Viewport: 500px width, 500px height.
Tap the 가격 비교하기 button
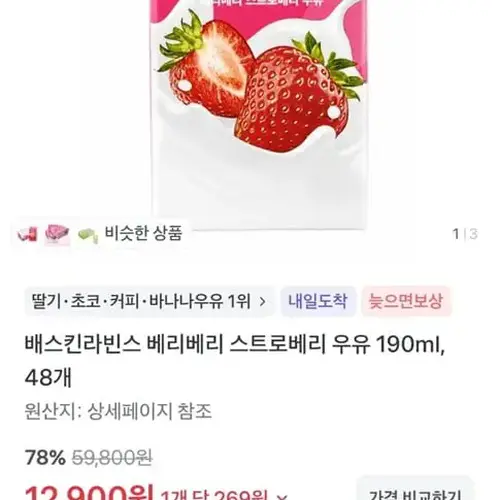415,490
